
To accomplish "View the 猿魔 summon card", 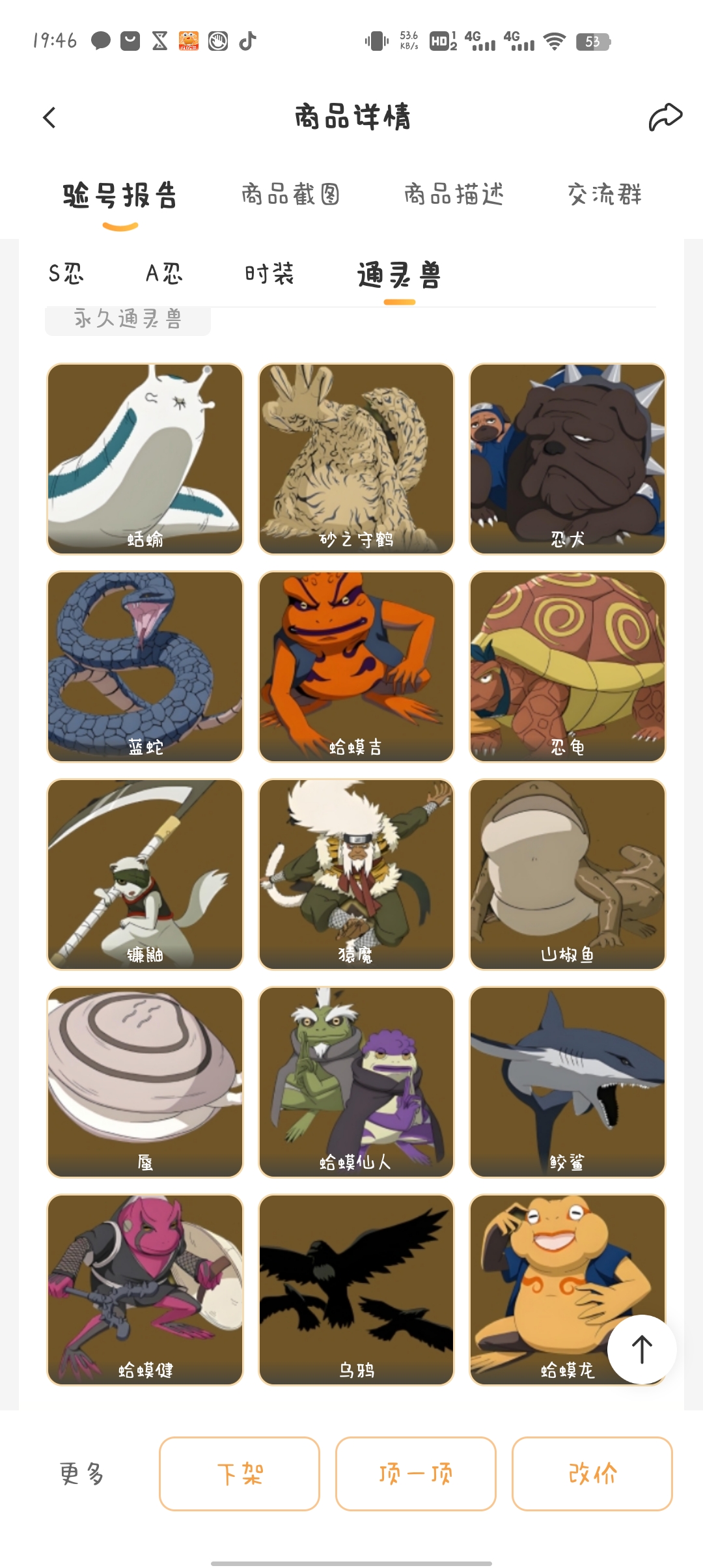I will pos(356,875).
